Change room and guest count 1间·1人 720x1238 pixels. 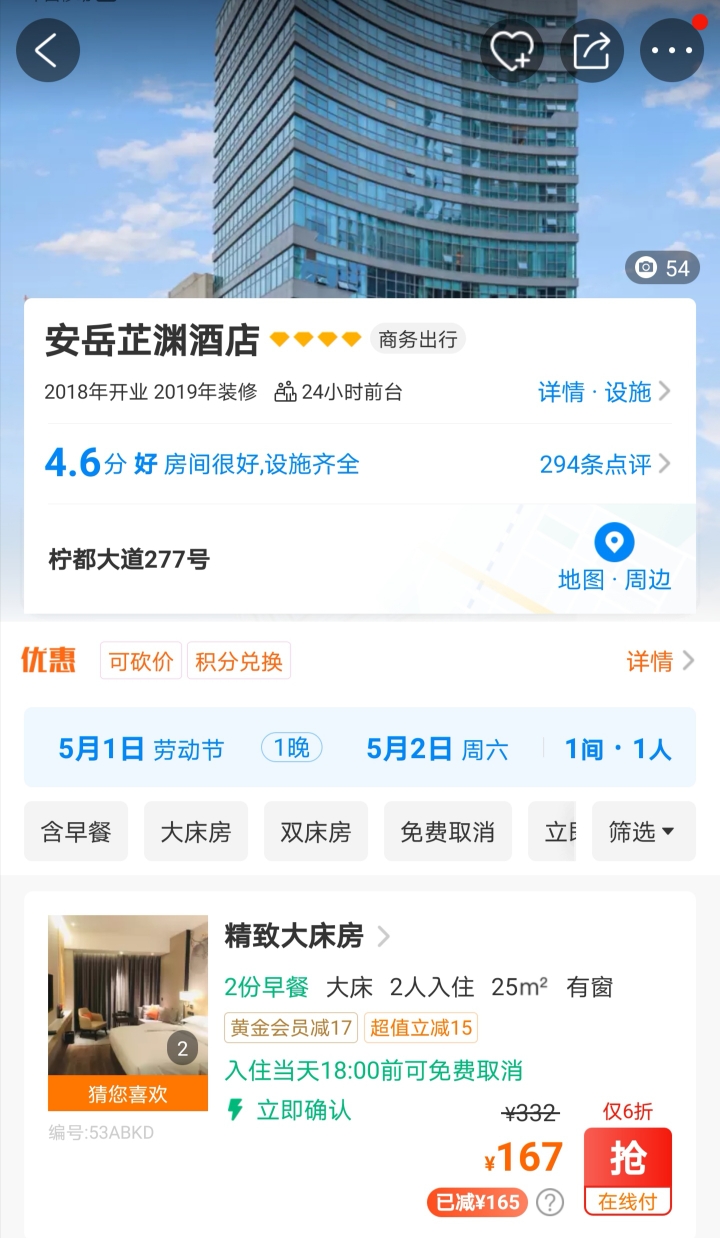tap(617, 749)
